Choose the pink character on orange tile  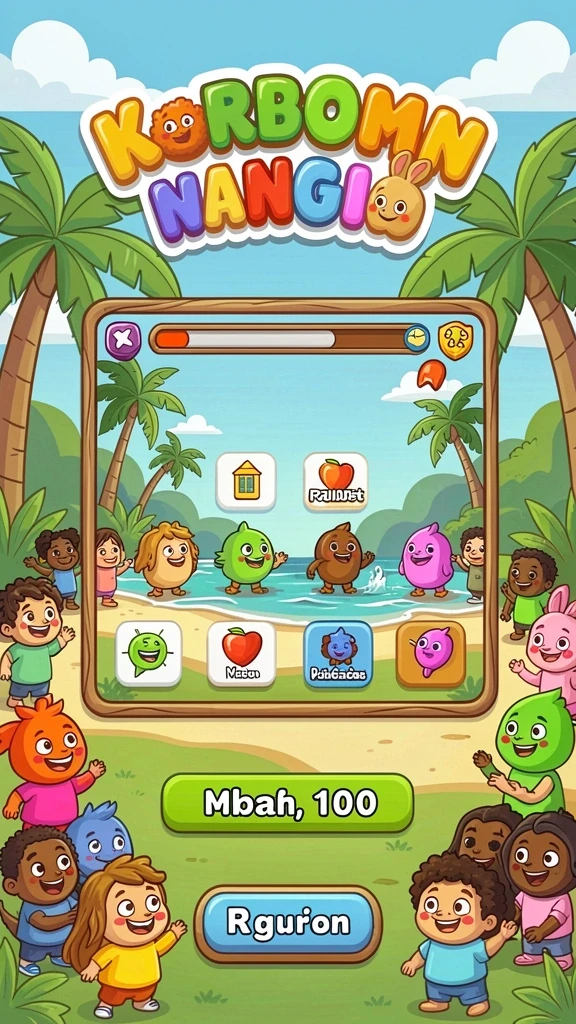point(431,654)
